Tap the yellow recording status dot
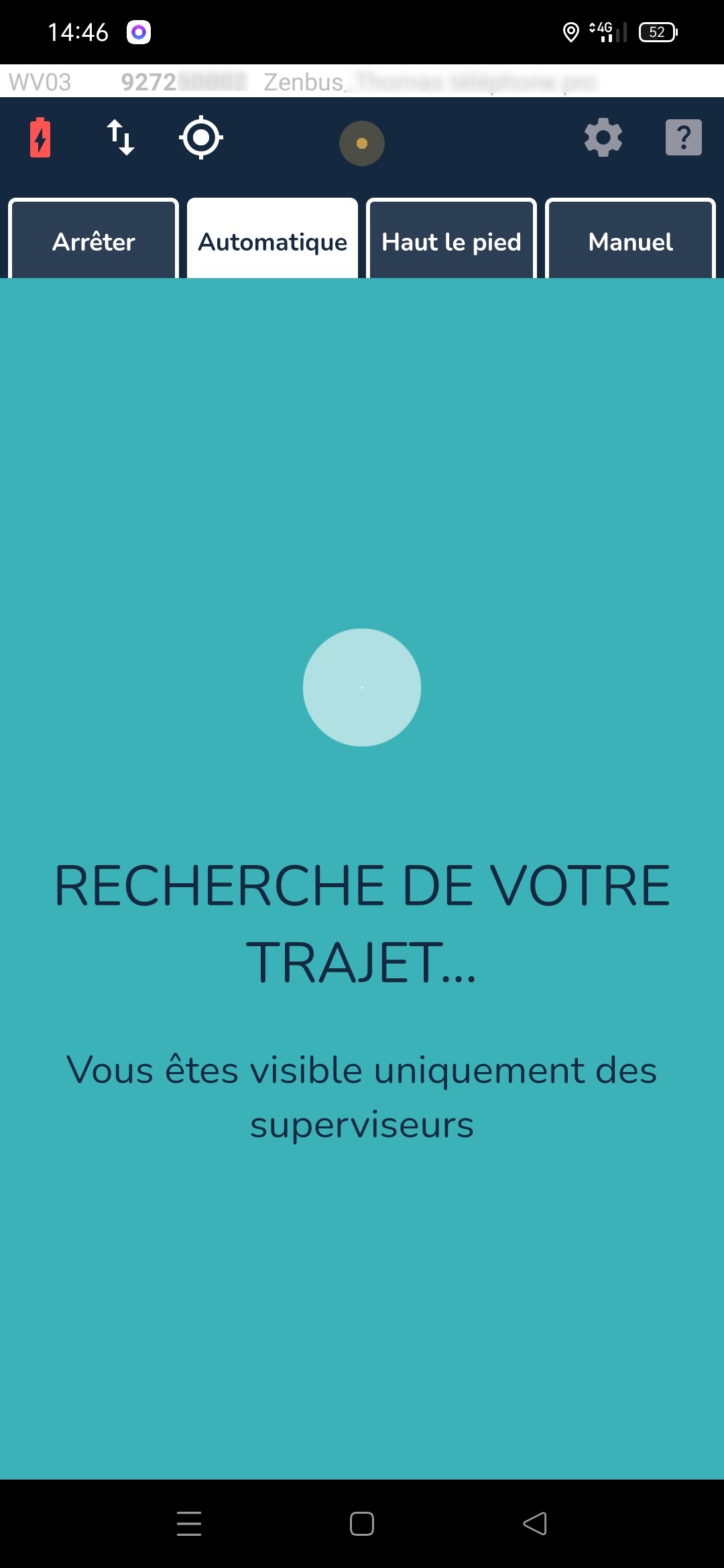Image resolution: width=724 pixels, height=1568 pixels. pos(362,143)
